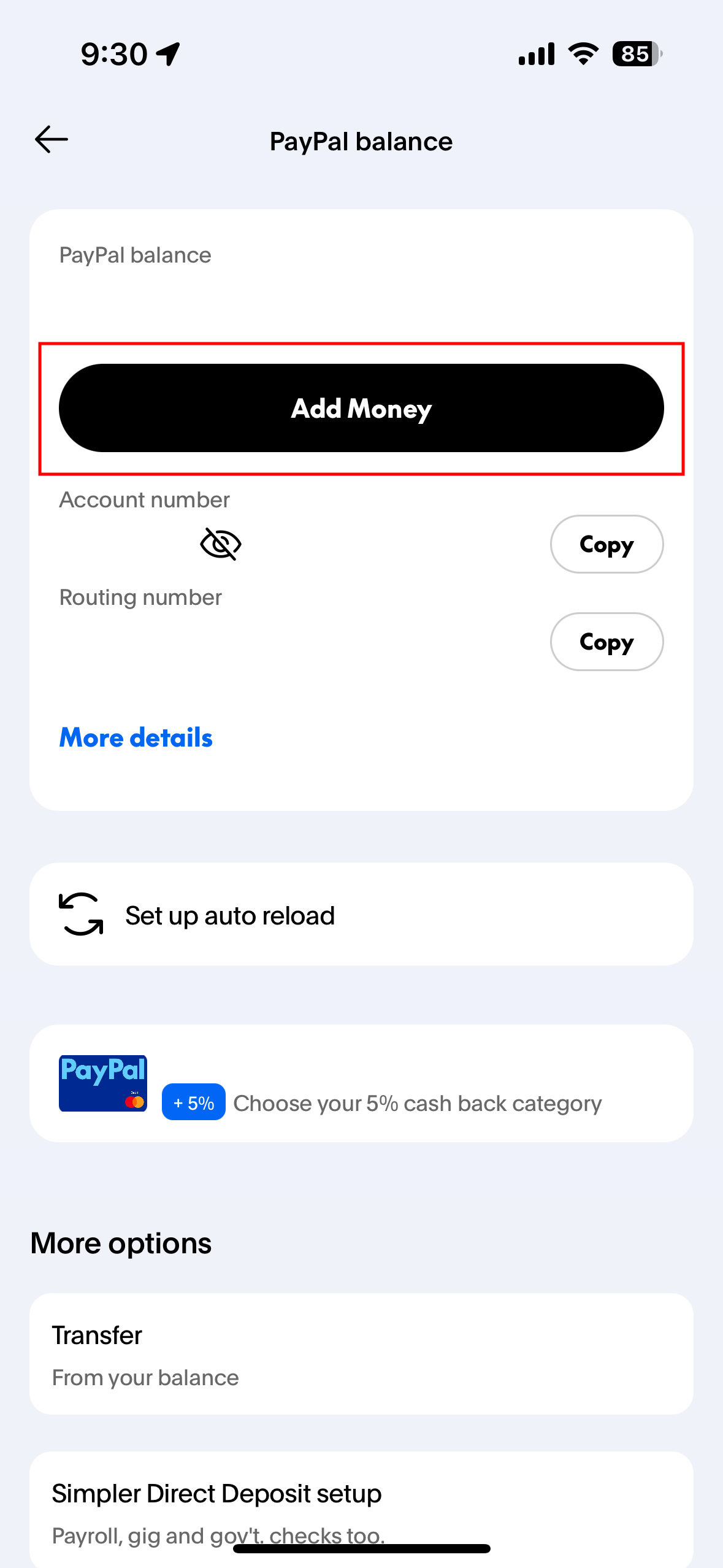Viewport: 723px width, 1568px height.
Task: Open Transfer from your balance
Action: (x=361, y=1355)
